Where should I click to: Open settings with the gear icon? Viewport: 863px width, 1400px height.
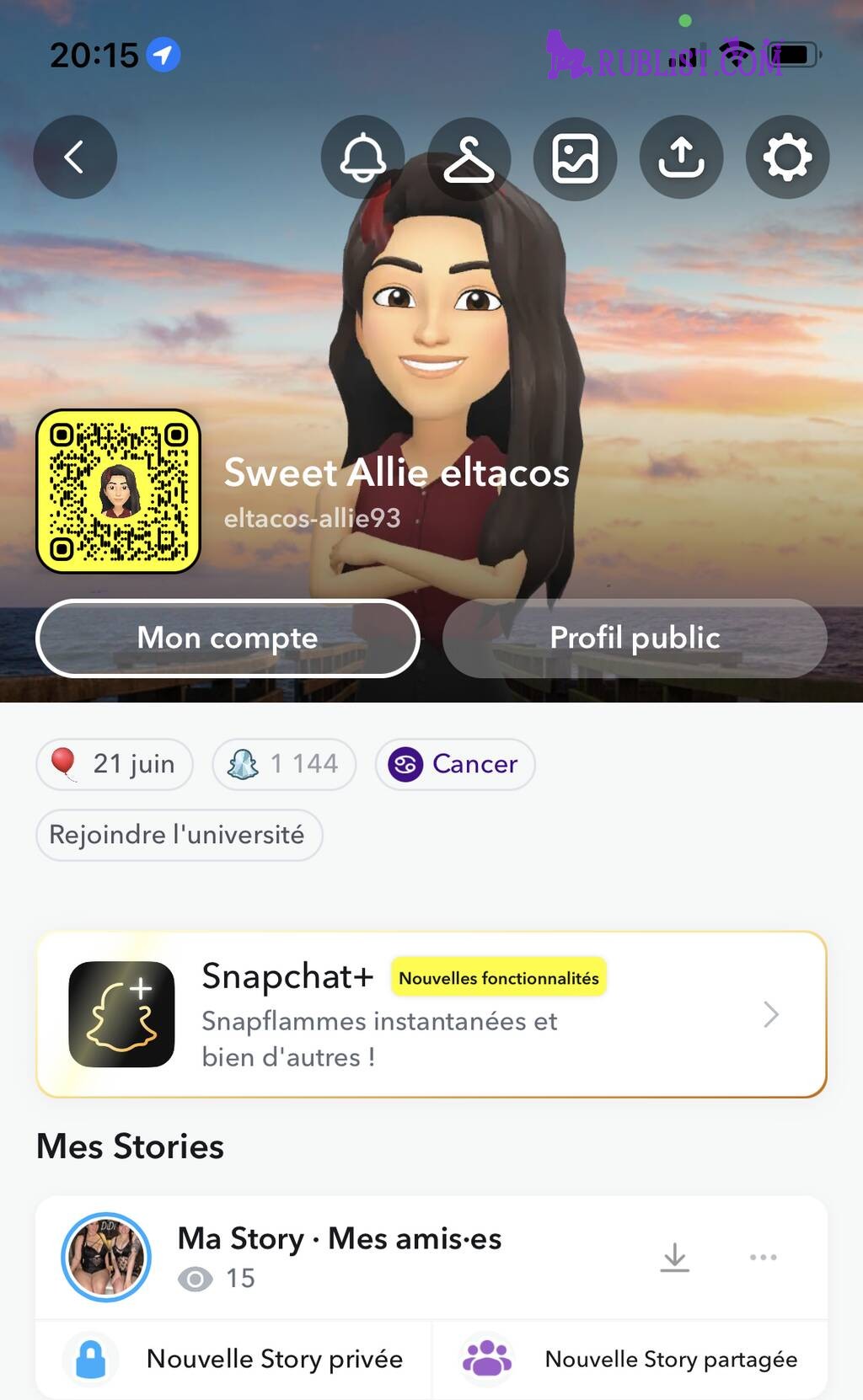click(787, 158)
